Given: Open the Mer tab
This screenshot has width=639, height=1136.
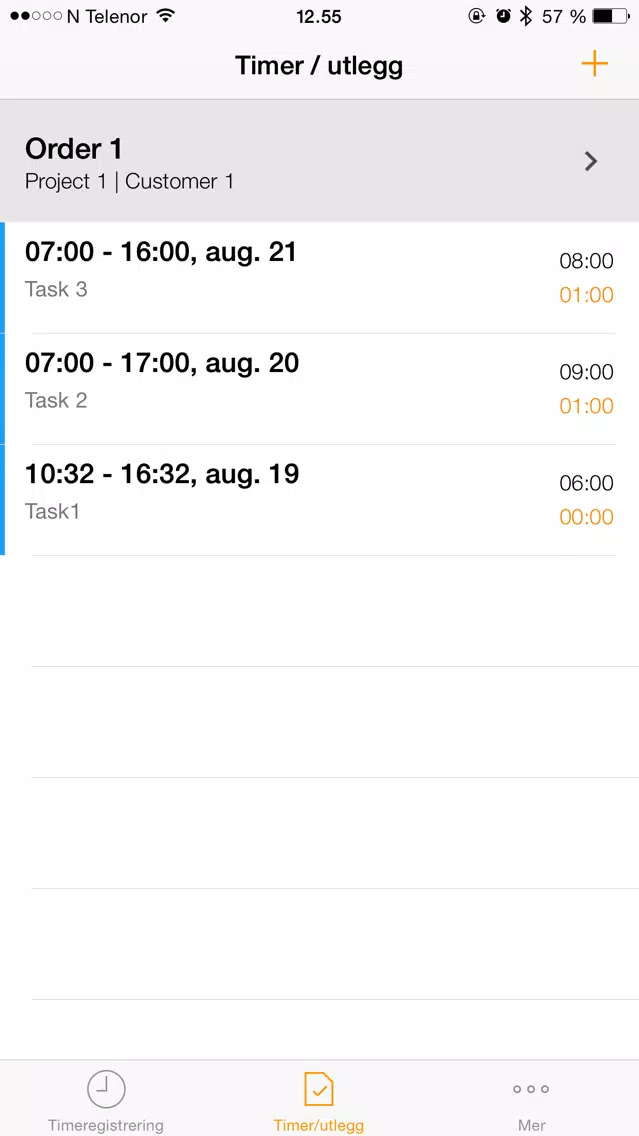Looking at the screenshot, I should point(531,1100).
